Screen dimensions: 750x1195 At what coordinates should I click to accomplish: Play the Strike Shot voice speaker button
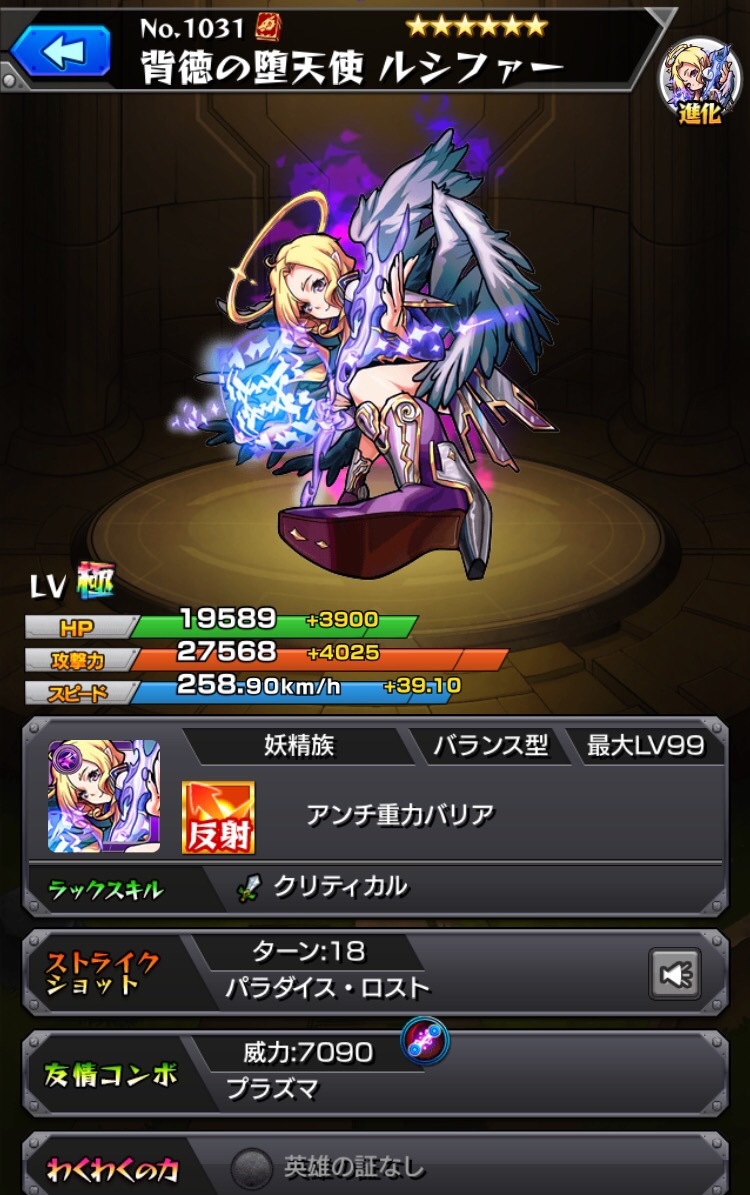(x=675, y=973)
